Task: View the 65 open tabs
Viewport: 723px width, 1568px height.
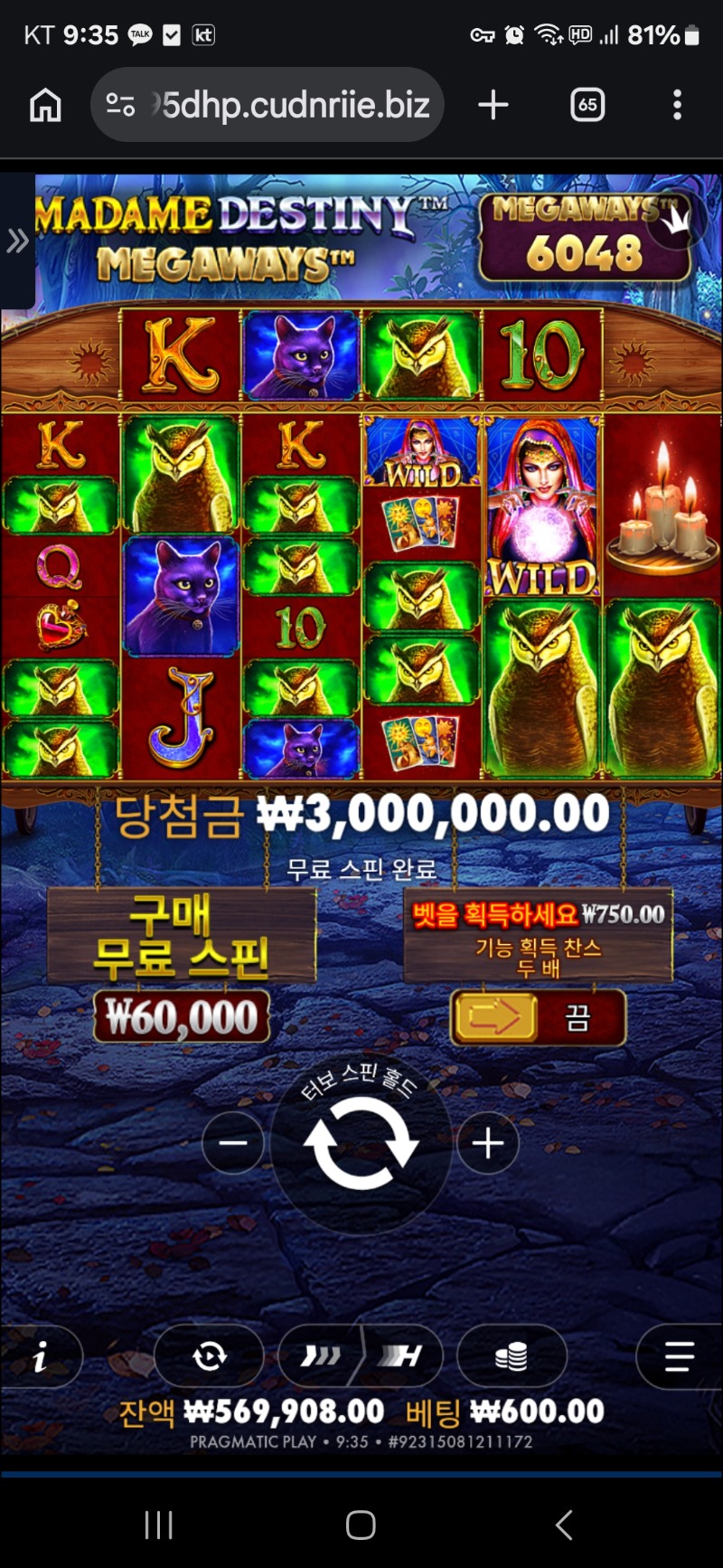Action: (587, 106)
